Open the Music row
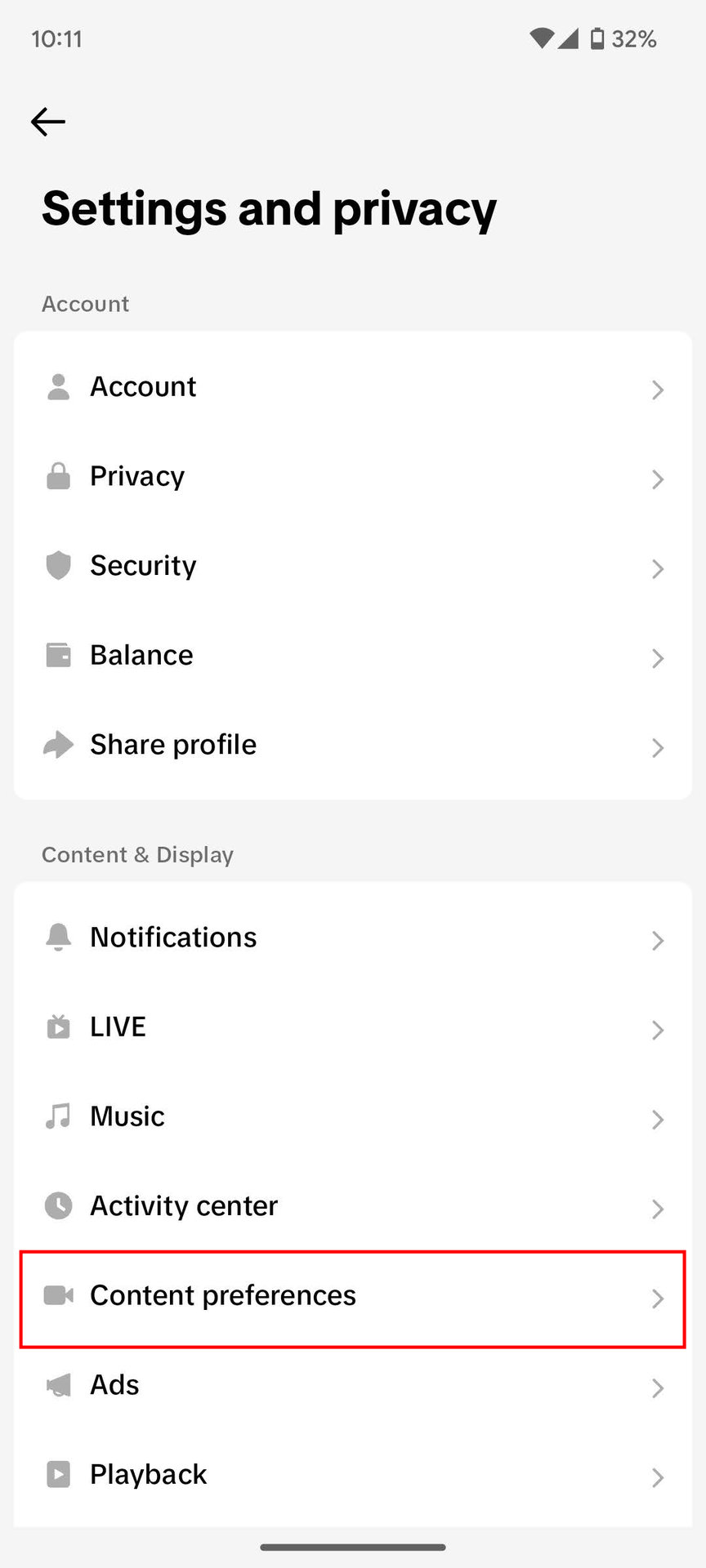This screenshot has height=1568, width=706. pos(353,1116)
